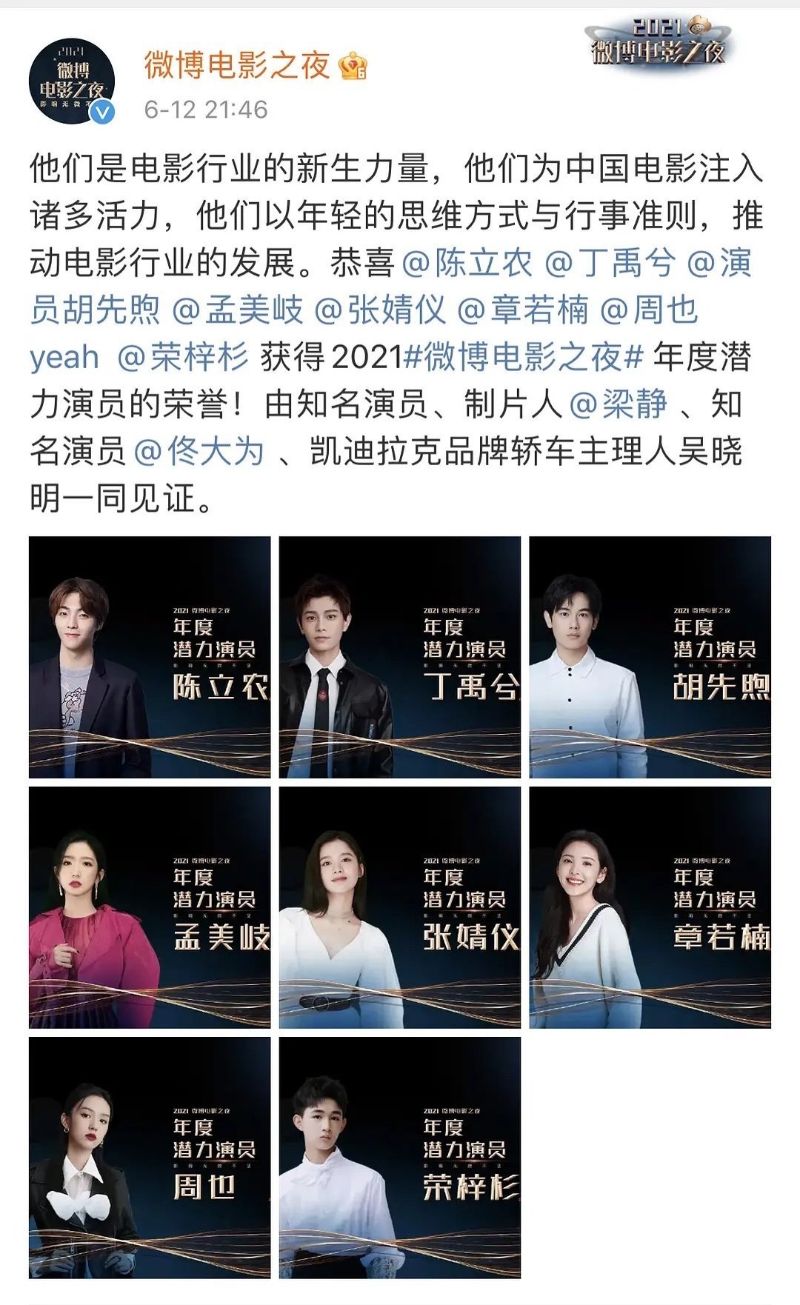Image resolution: width=800 pixels, height=1305 pixels.
Task: View the 章若楠 award photo
Action: pos(650,907)
